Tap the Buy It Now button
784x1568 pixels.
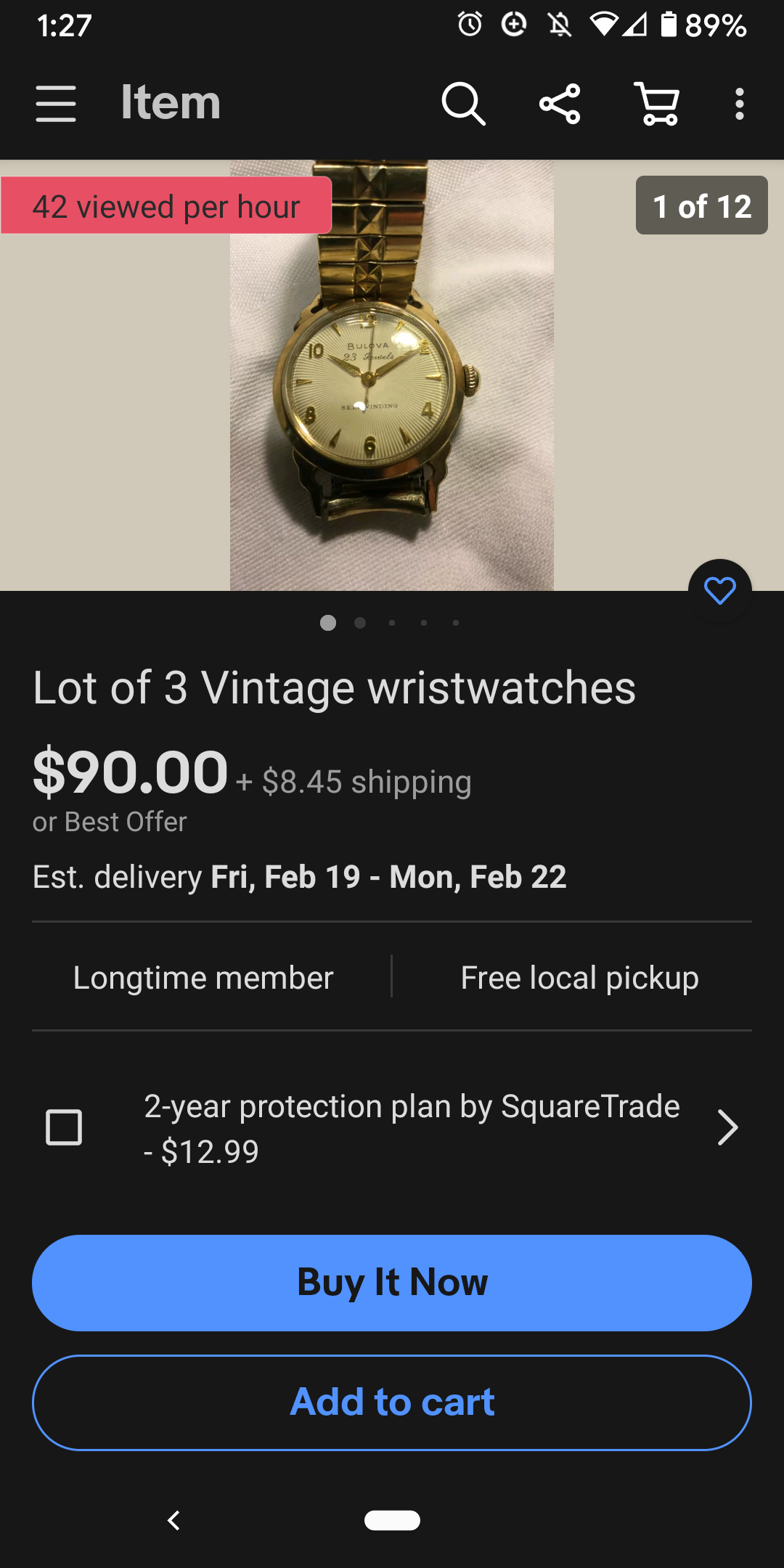point(392,1283)
